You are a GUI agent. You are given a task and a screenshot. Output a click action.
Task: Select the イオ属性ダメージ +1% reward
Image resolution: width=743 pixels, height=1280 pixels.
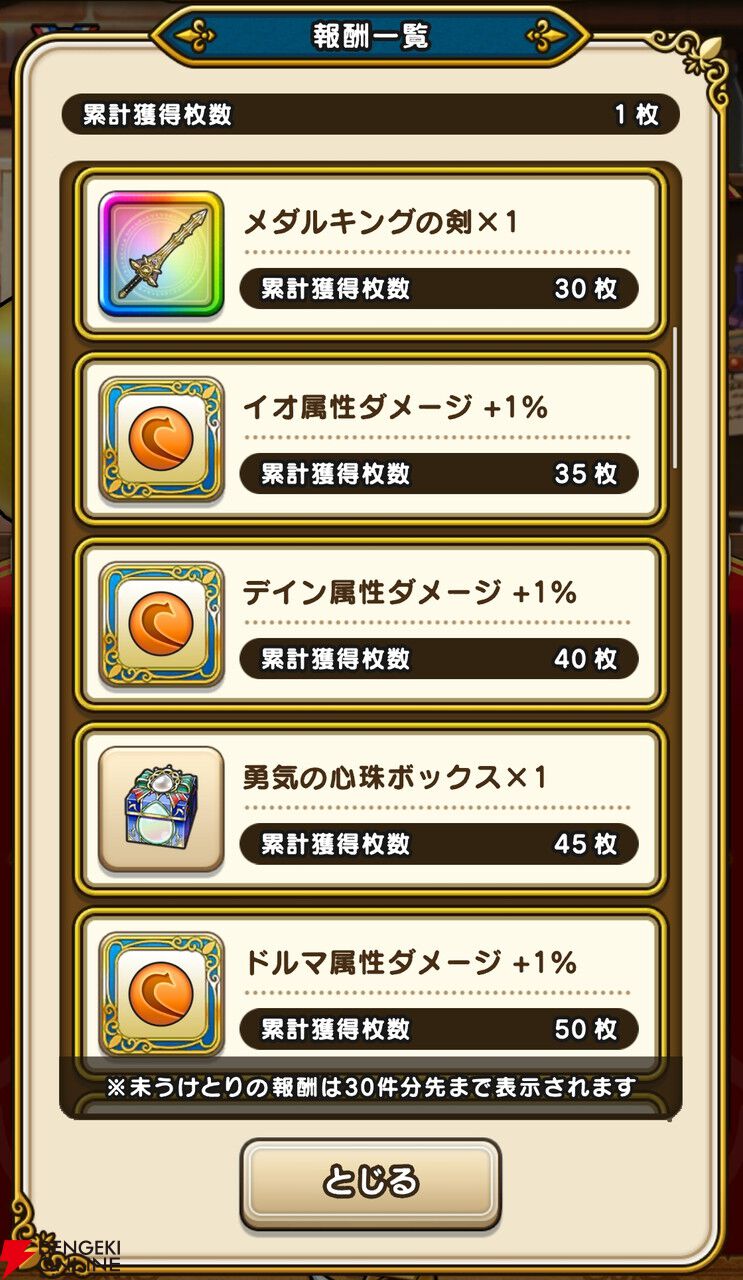pyautogui.click(x=370, y=439)
